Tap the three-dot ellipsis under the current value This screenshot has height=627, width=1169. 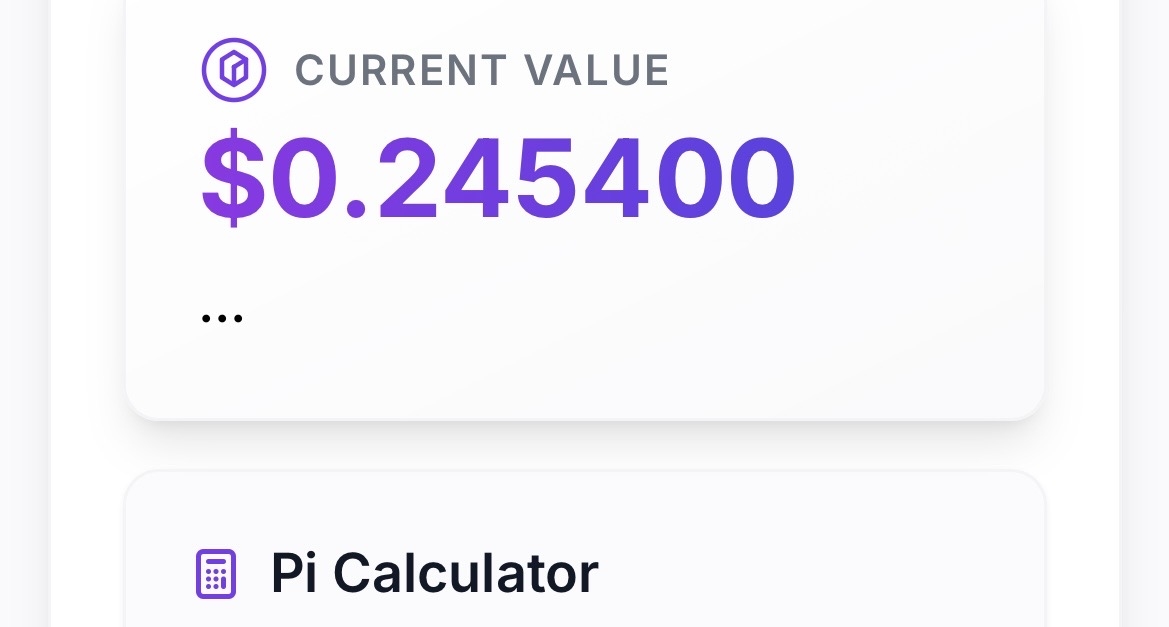pos(222,319)
